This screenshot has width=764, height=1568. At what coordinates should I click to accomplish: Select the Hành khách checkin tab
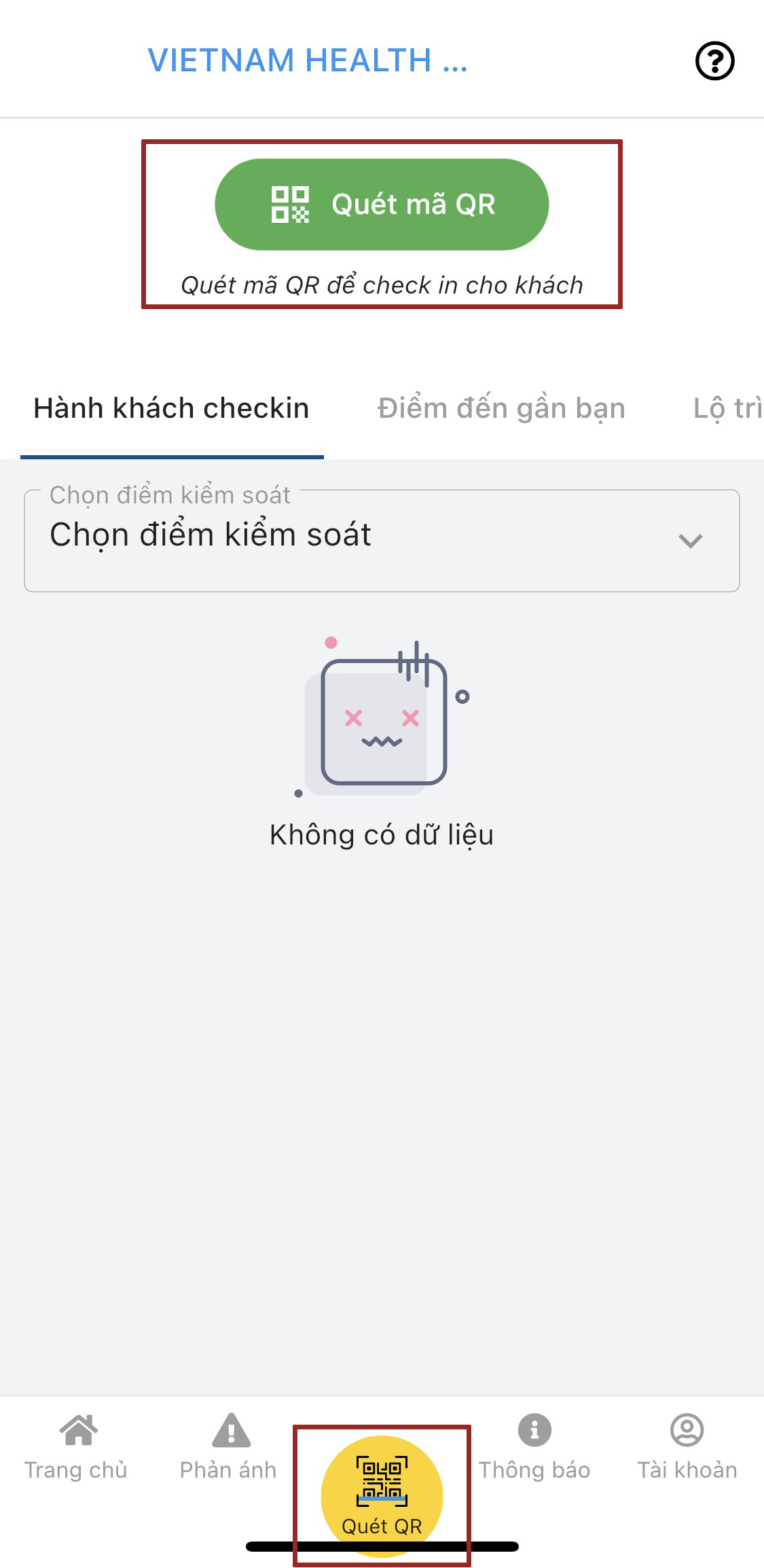(x=172, y=409)
